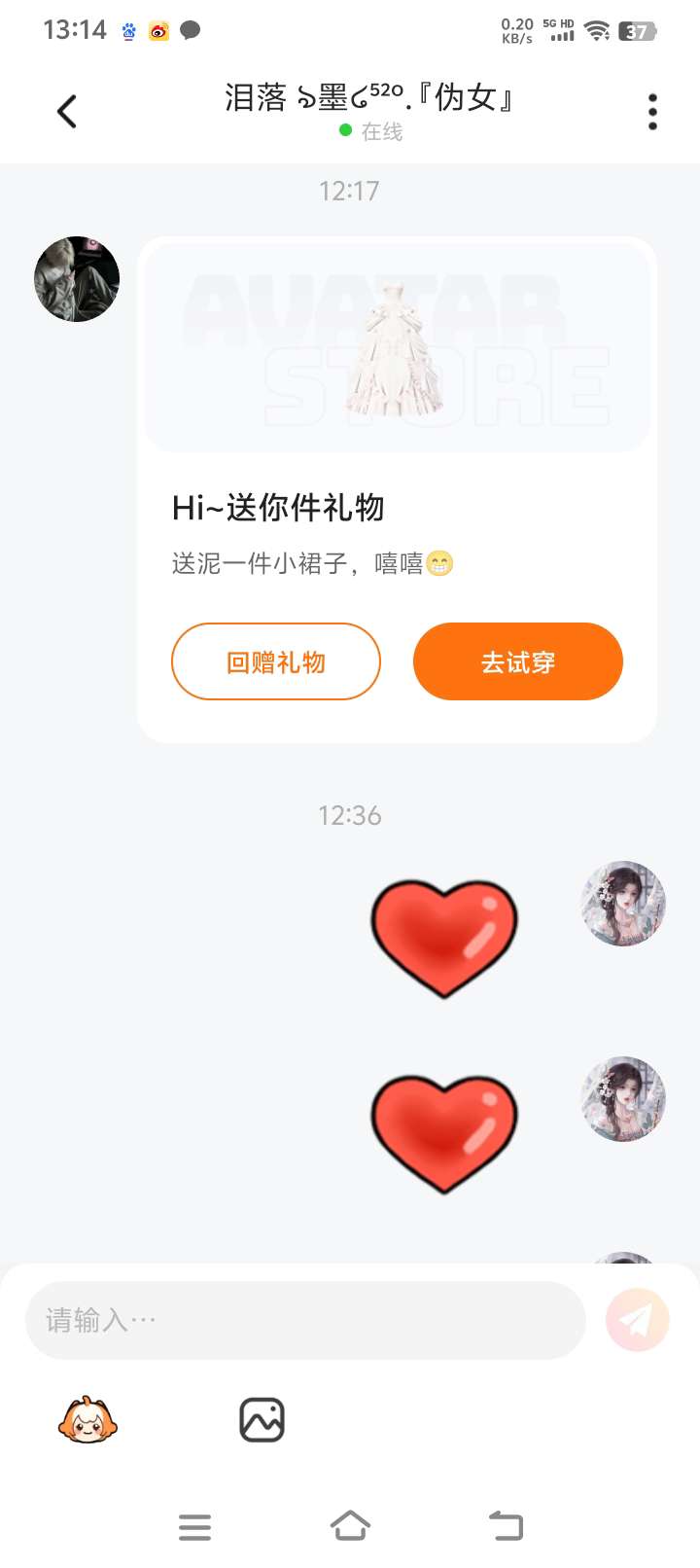700x1568 pixels.
Task: Attach a picture from the gallery
Action: coord(262,1420)
